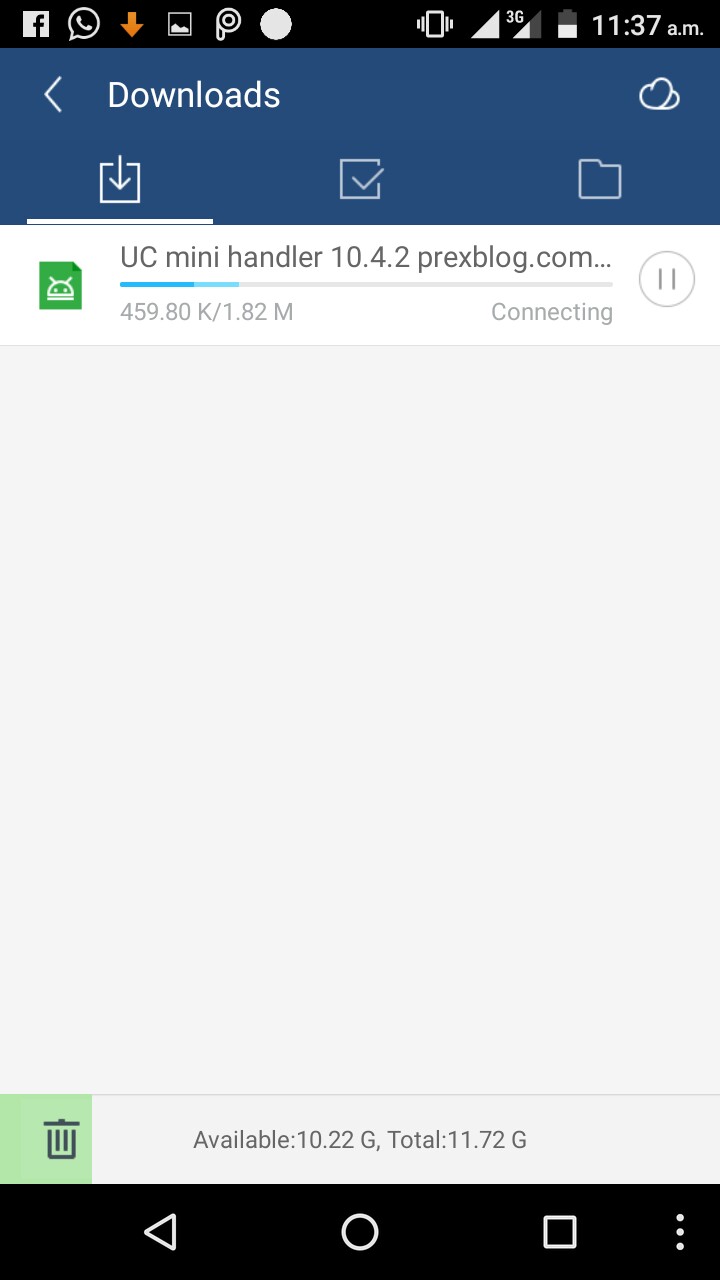
Task: Tap the trash can delete icon
Action: tap(60, 1140)
